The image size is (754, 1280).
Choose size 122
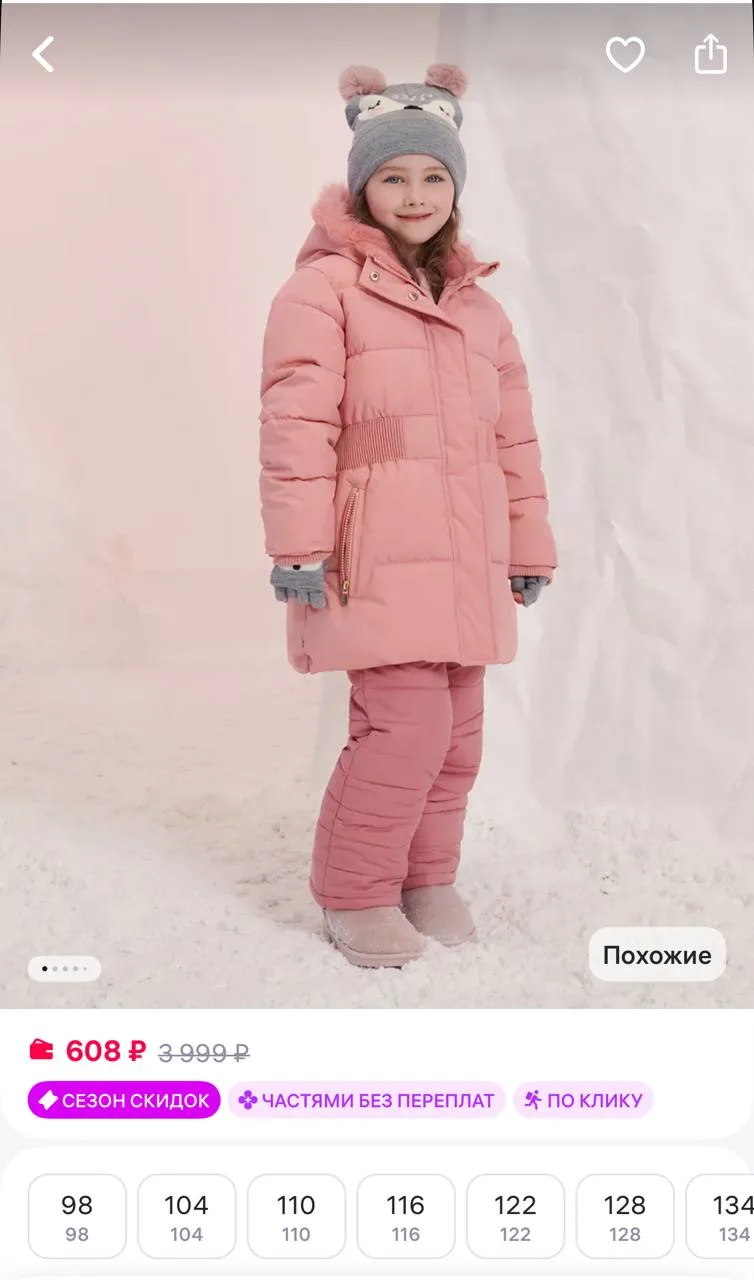point(515,1216)
